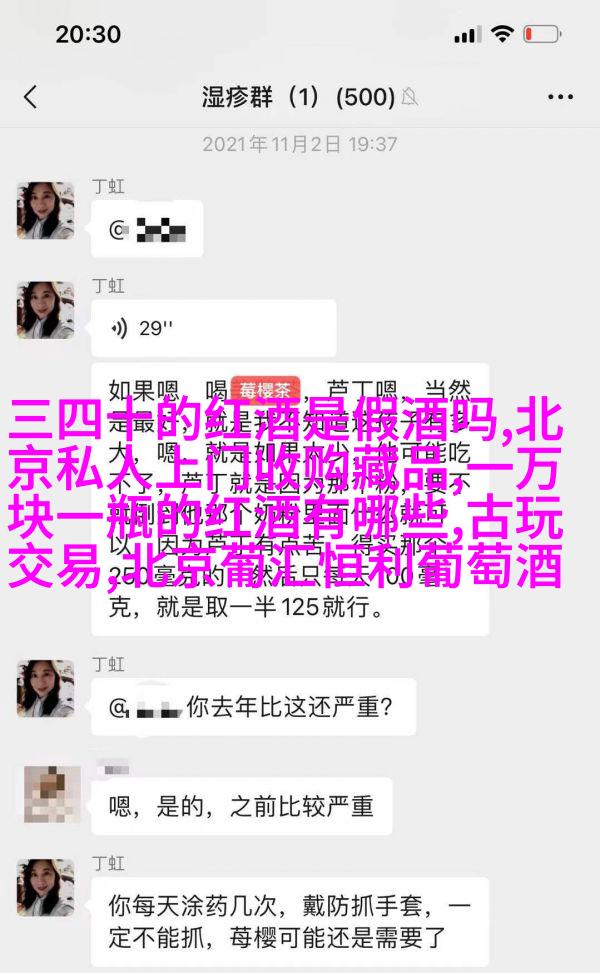Open the group chat overflow menu

pos(559,97)
